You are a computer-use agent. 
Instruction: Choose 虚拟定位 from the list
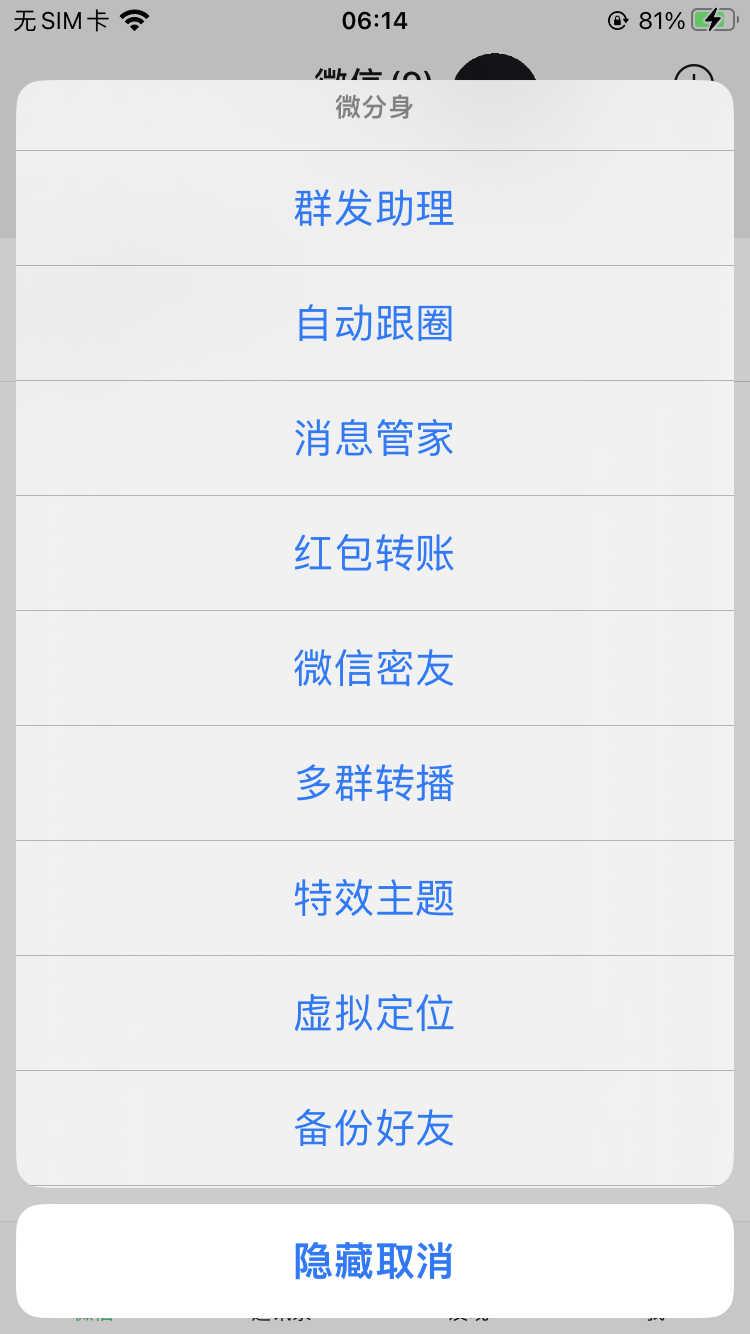[374, 1013]
